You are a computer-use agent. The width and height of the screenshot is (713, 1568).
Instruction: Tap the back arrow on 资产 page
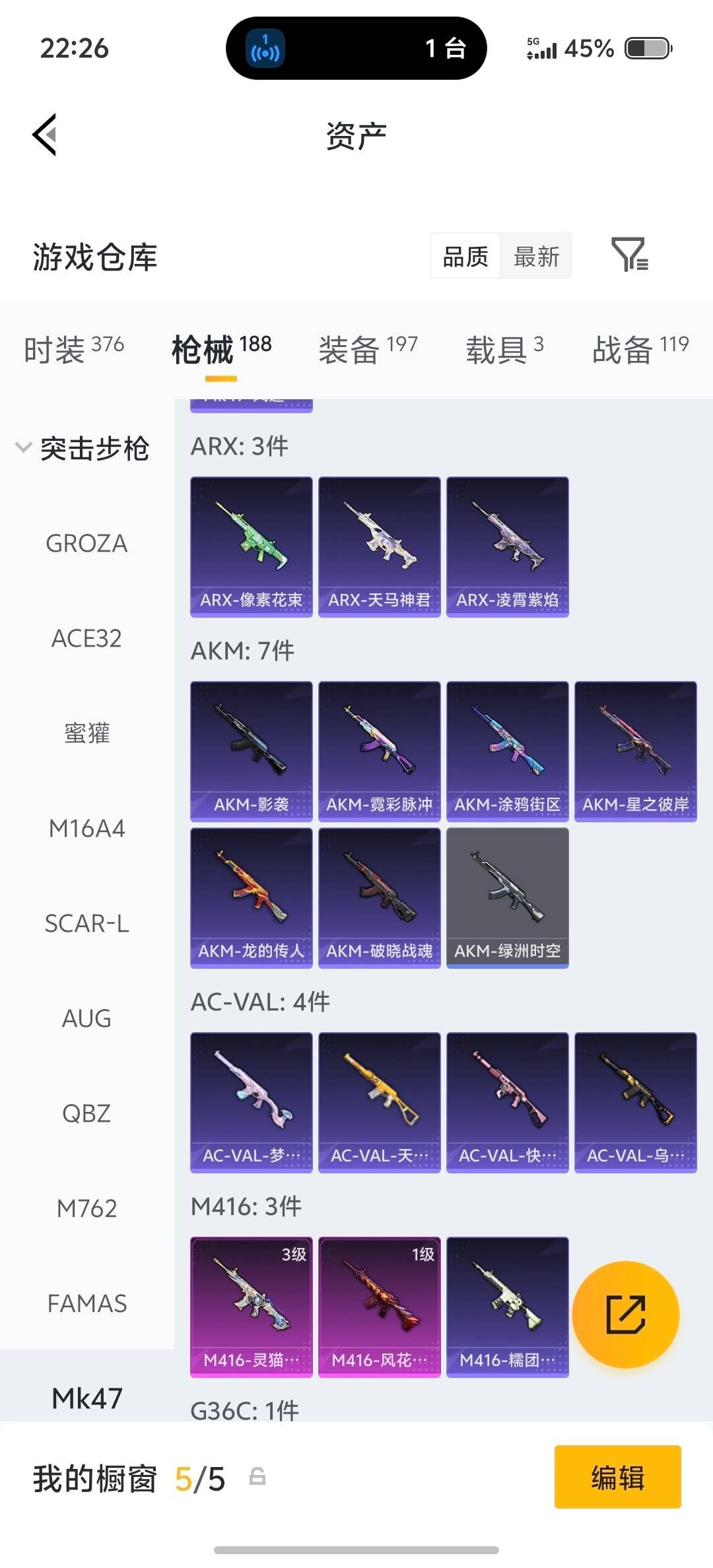44,134
